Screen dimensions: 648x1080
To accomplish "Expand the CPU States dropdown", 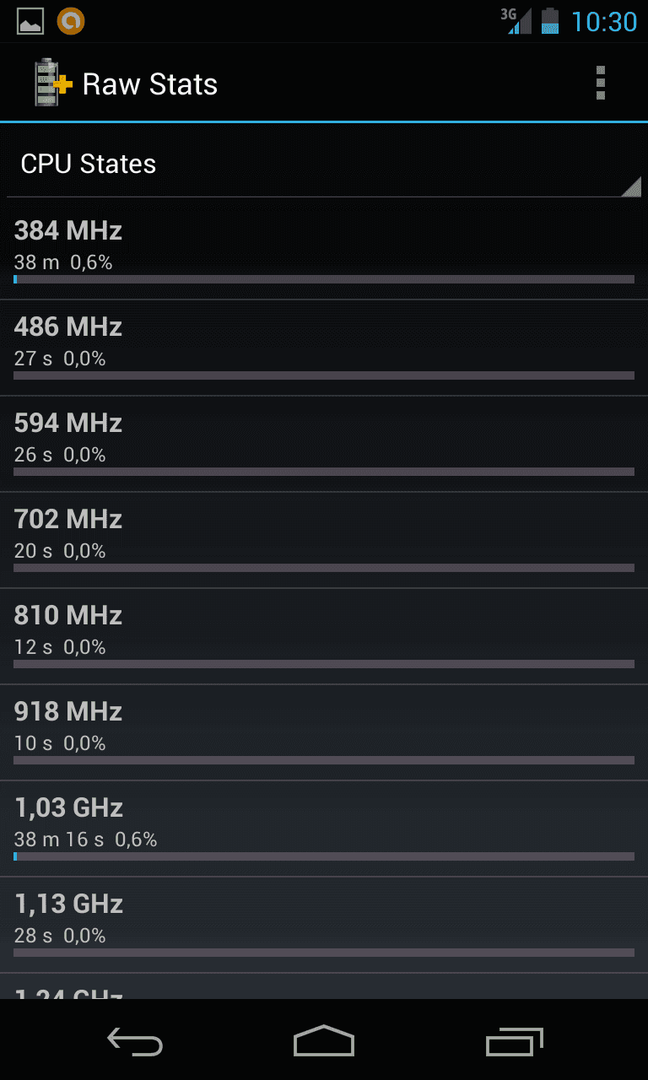I will [324, 165].
